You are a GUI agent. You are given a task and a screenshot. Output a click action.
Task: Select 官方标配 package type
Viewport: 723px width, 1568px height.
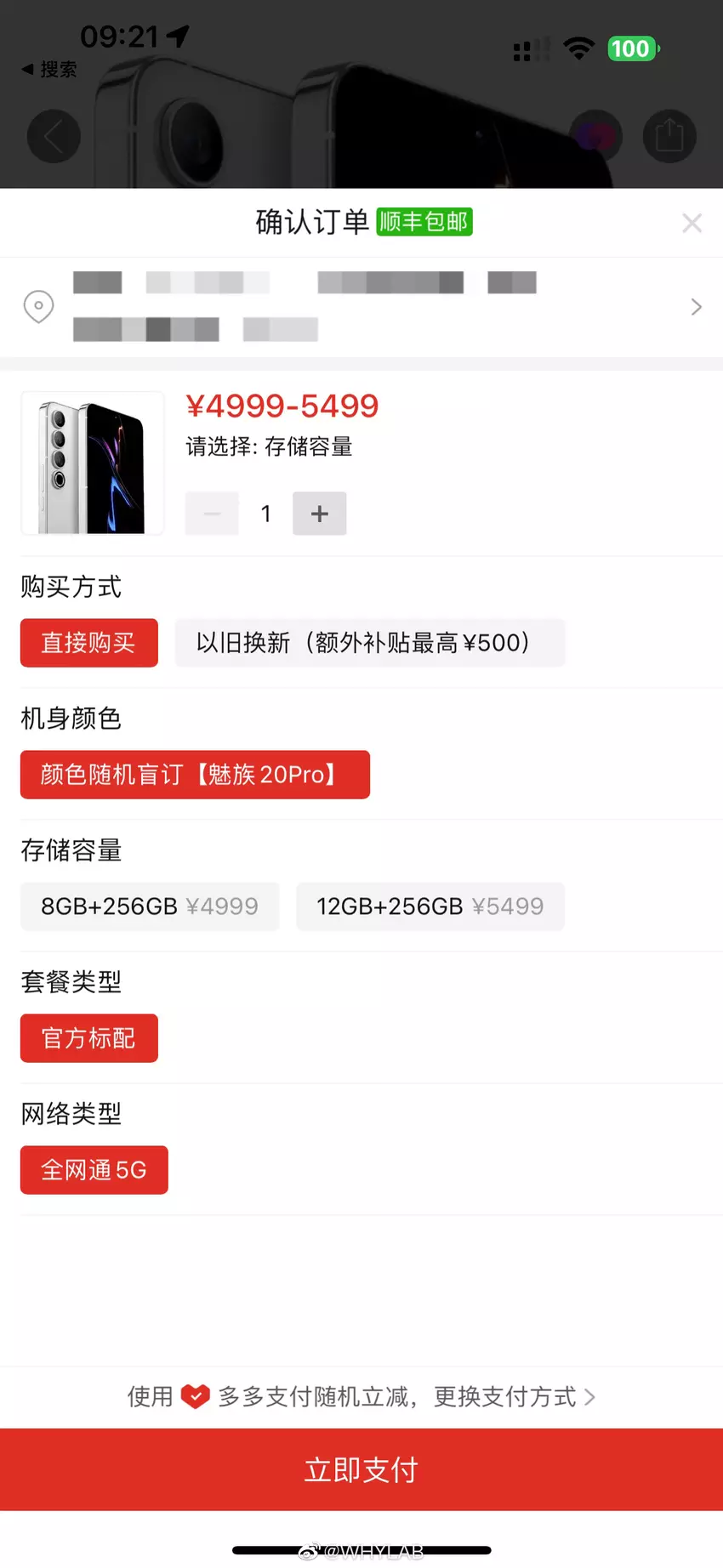tap(89, 1038)
